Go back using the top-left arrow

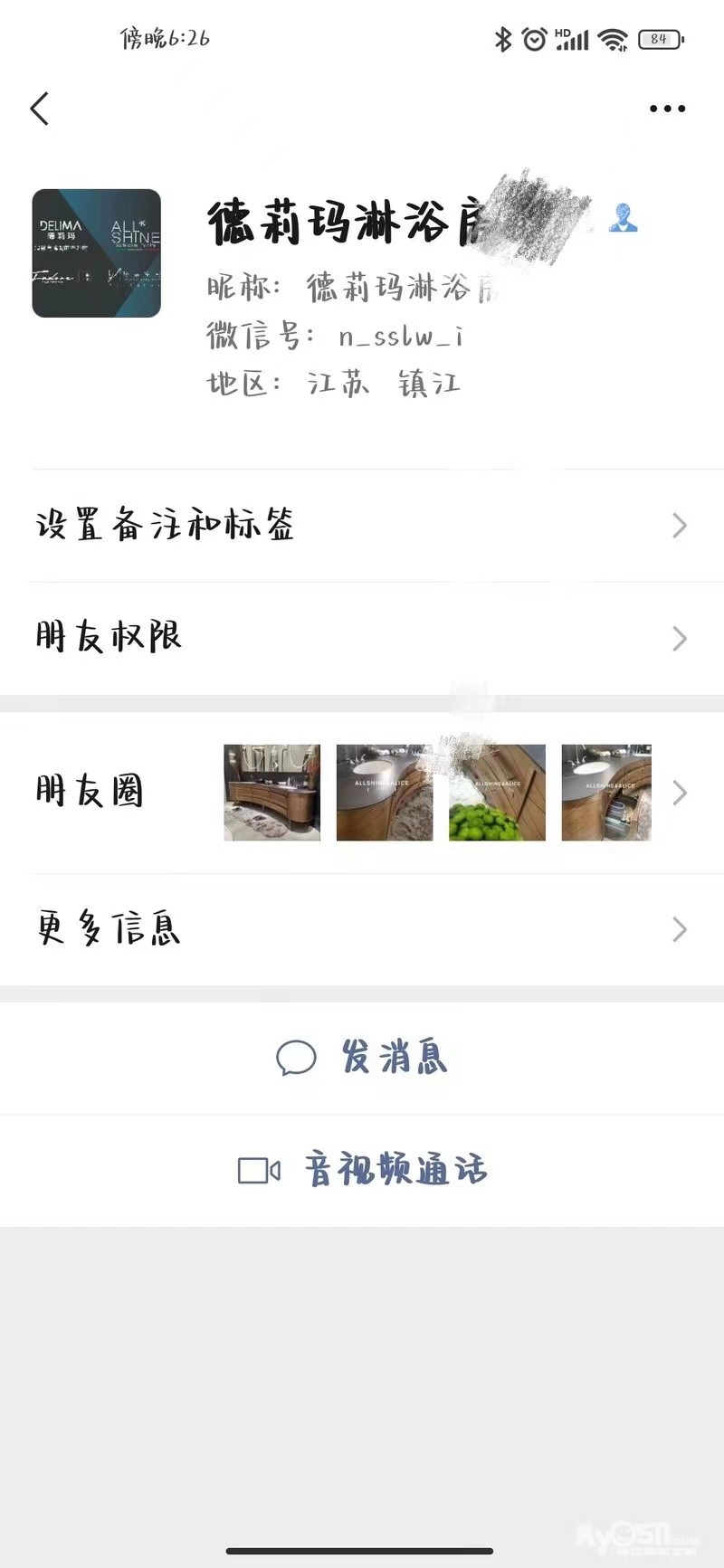tap(39, 109)
